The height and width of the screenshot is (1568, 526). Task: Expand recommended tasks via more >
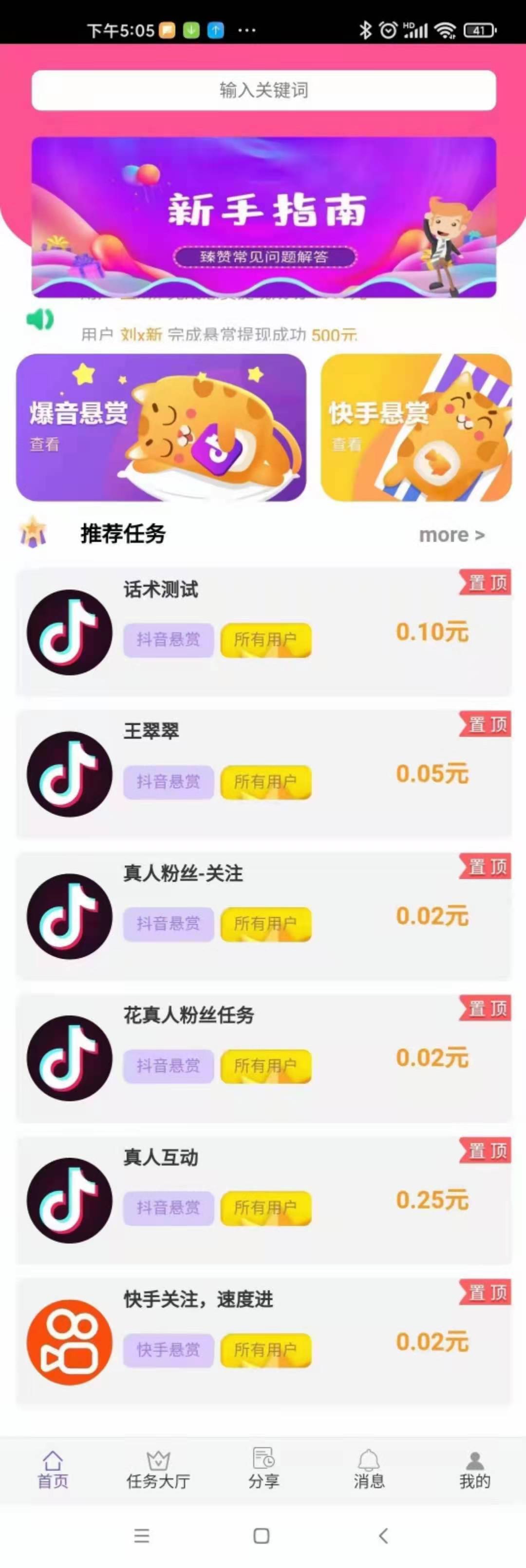452,535
